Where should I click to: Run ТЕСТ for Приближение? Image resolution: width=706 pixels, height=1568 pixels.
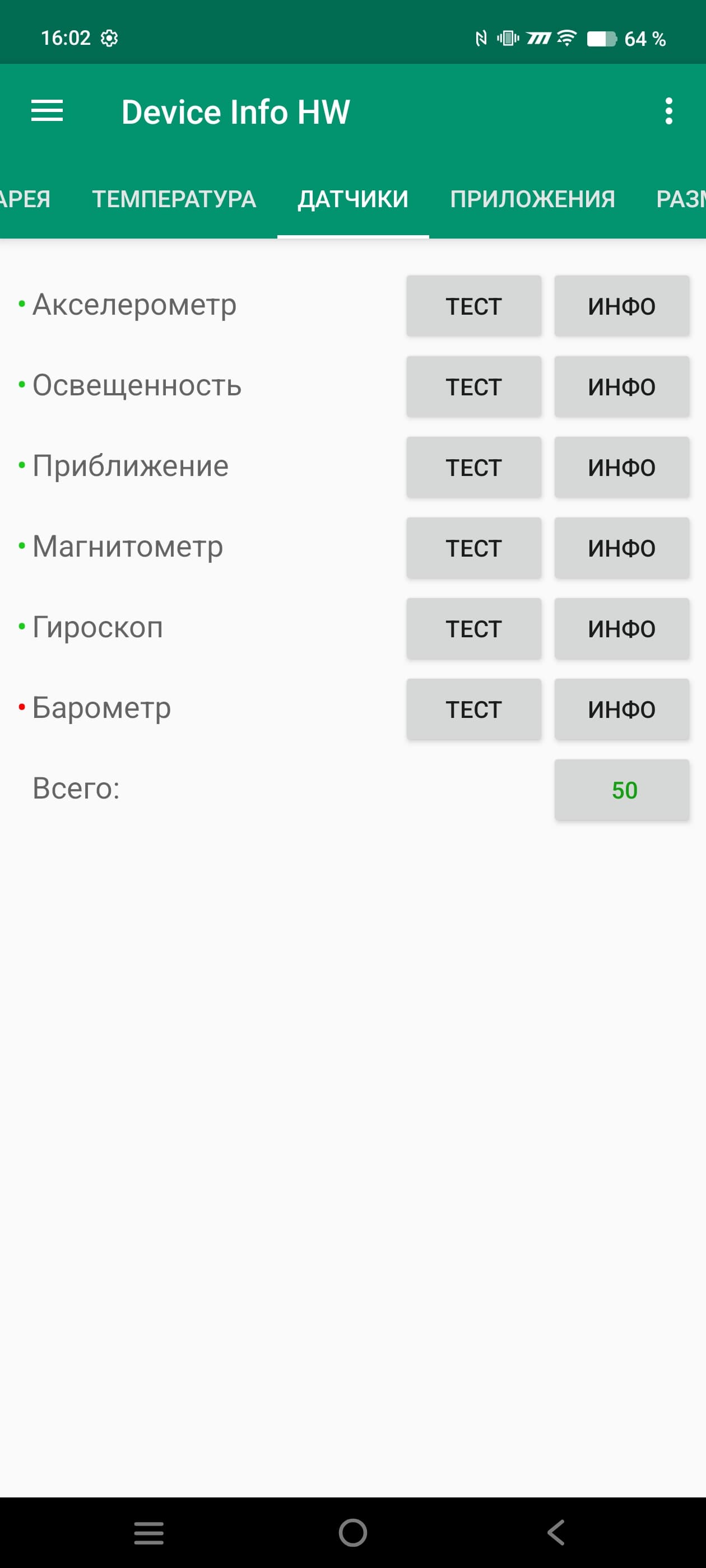point(473,467)
